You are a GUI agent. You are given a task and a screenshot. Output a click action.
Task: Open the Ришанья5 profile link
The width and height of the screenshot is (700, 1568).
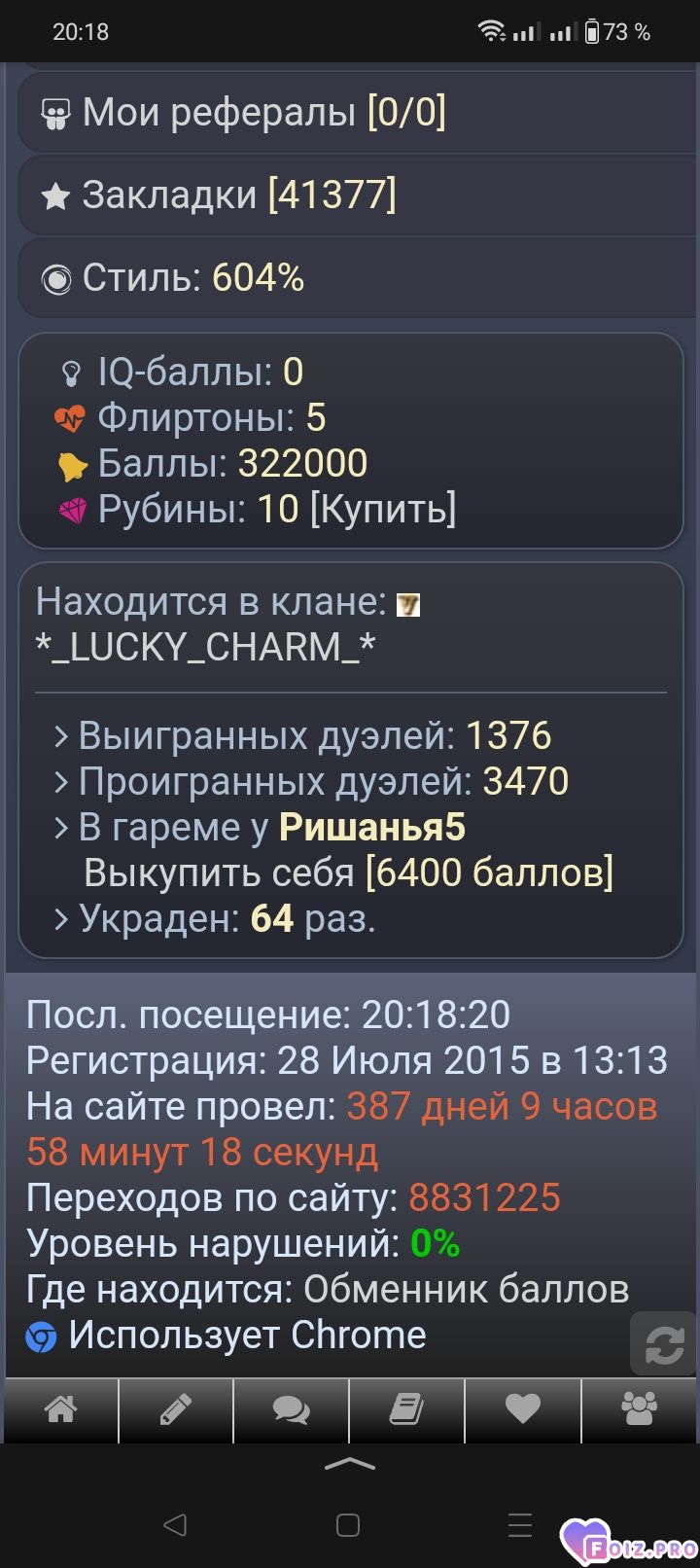(x=372, y=827)
